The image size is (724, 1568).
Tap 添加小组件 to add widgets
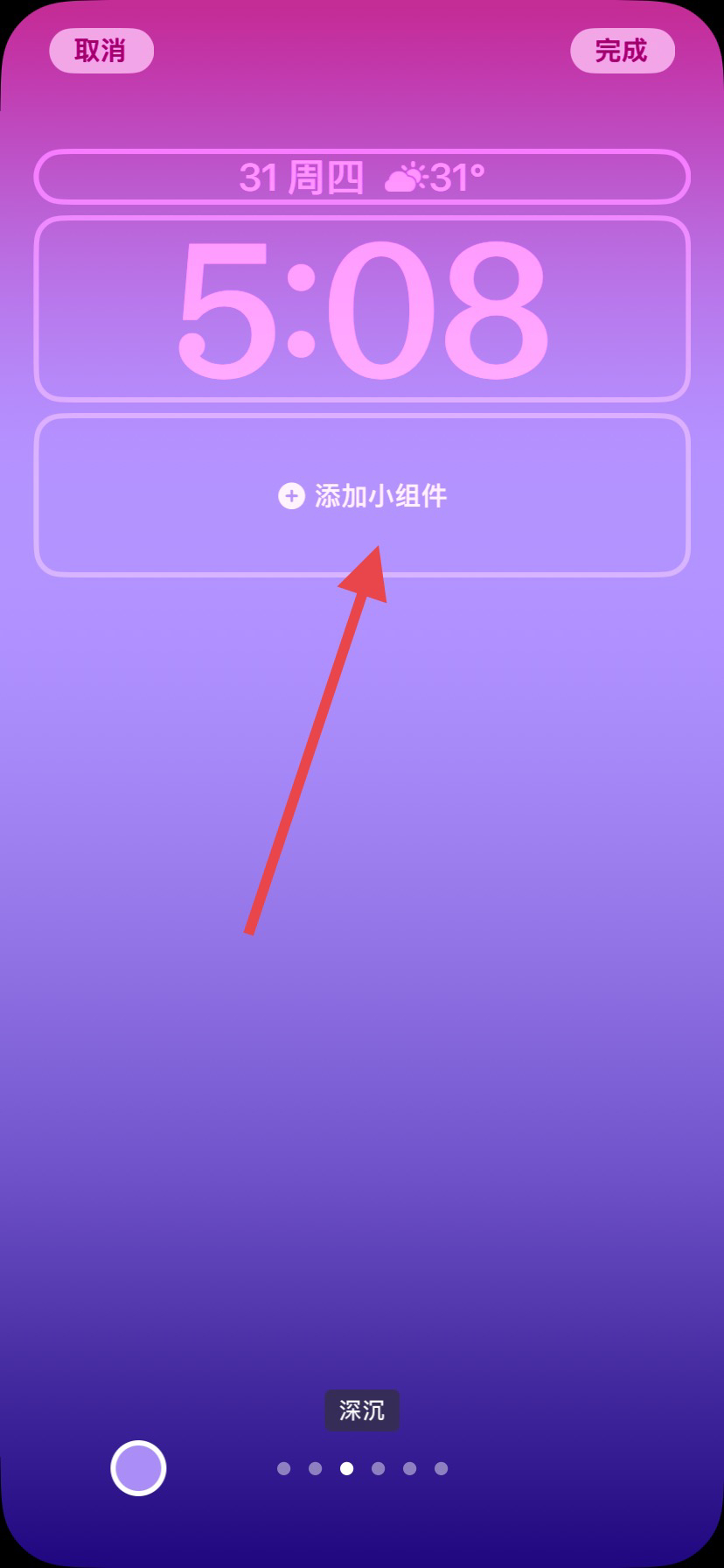point(362,496)
